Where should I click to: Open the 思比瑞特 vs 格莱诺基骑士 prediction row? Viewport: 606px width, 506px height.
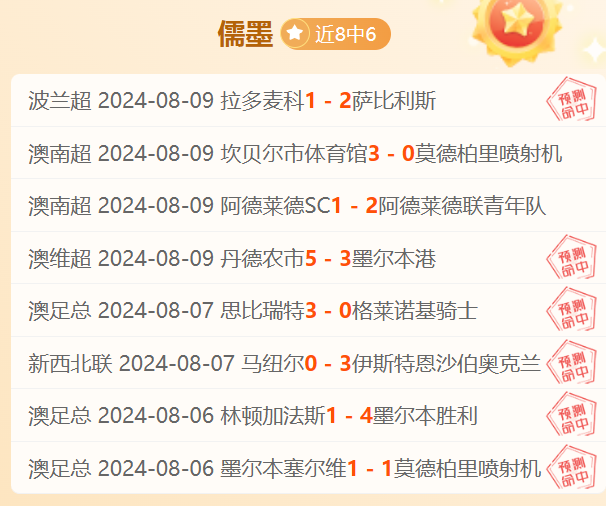[300, 311]
